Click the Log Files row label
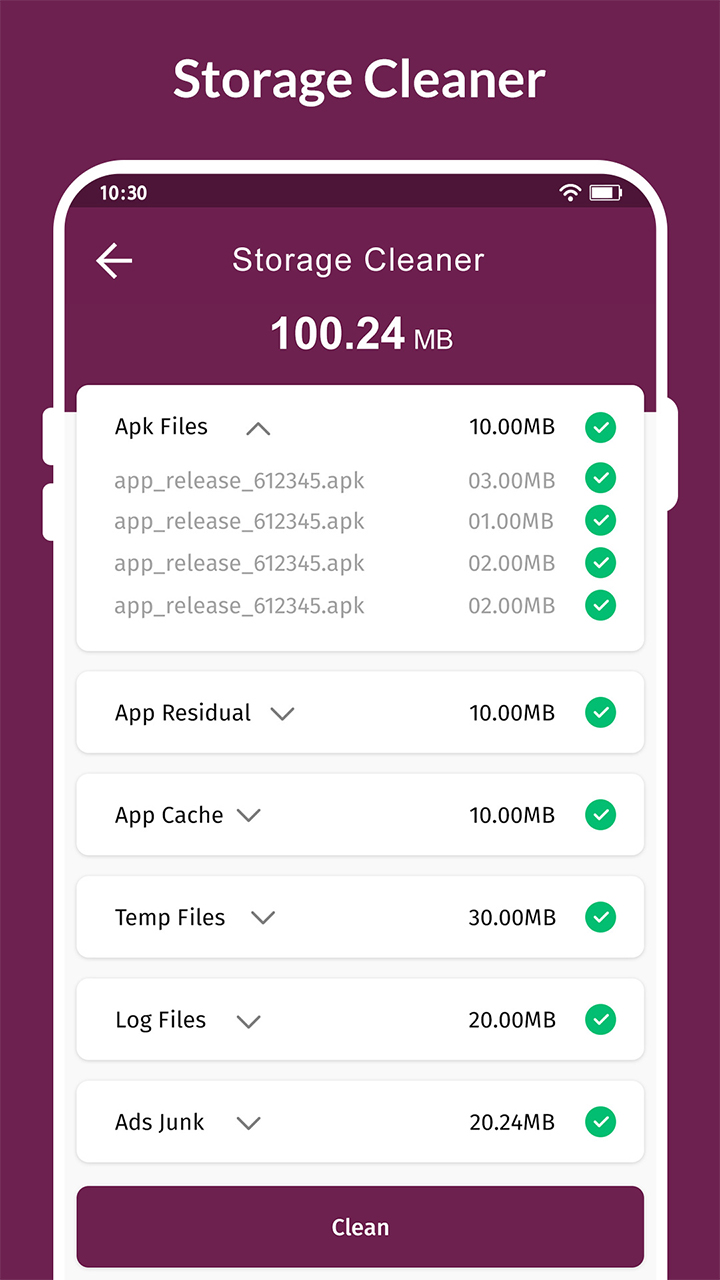 tap(160, 1020)
